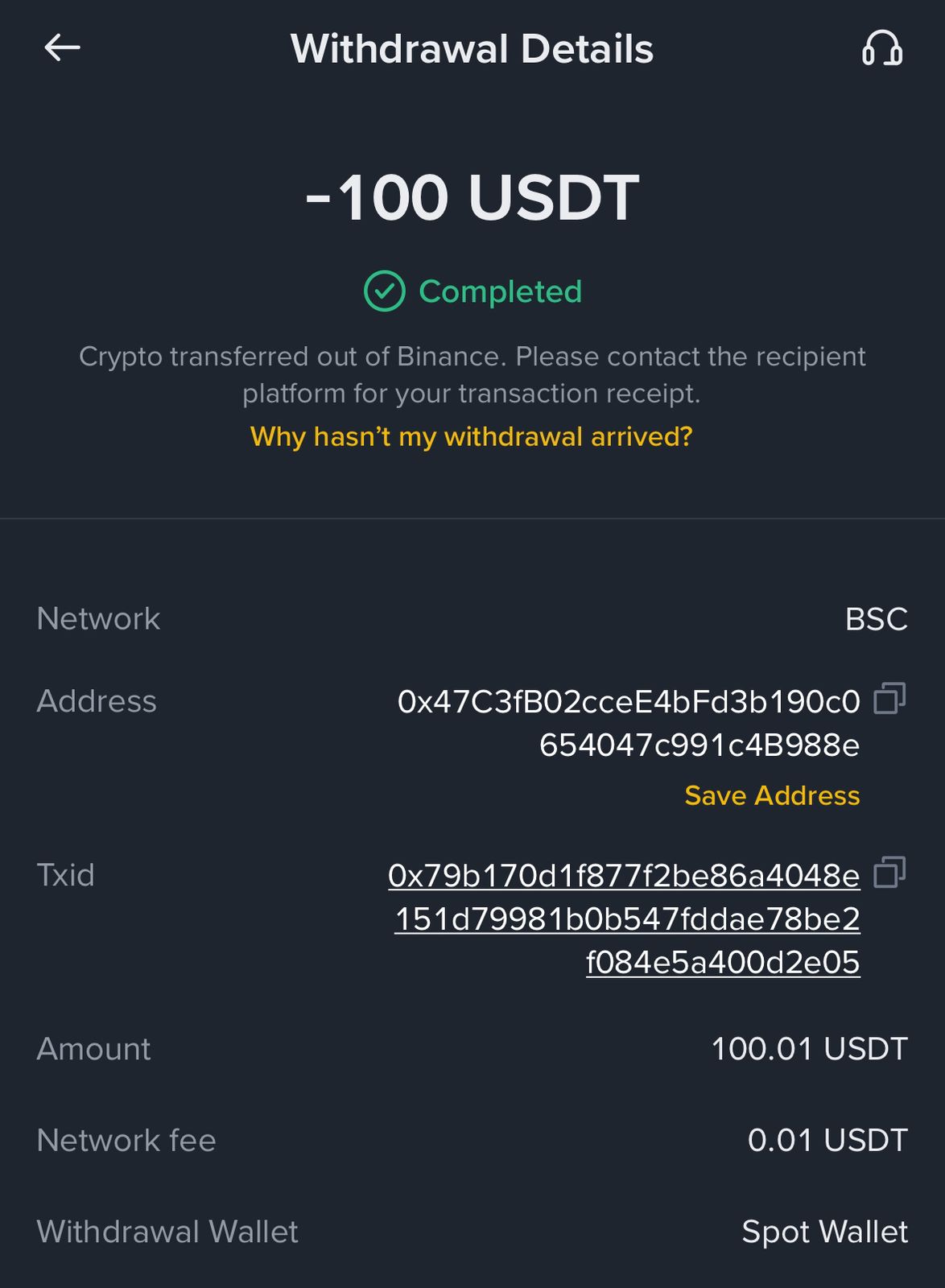Copy the Txid
945x1288 pixels.
pyautogui.click(x=889, y=872)
